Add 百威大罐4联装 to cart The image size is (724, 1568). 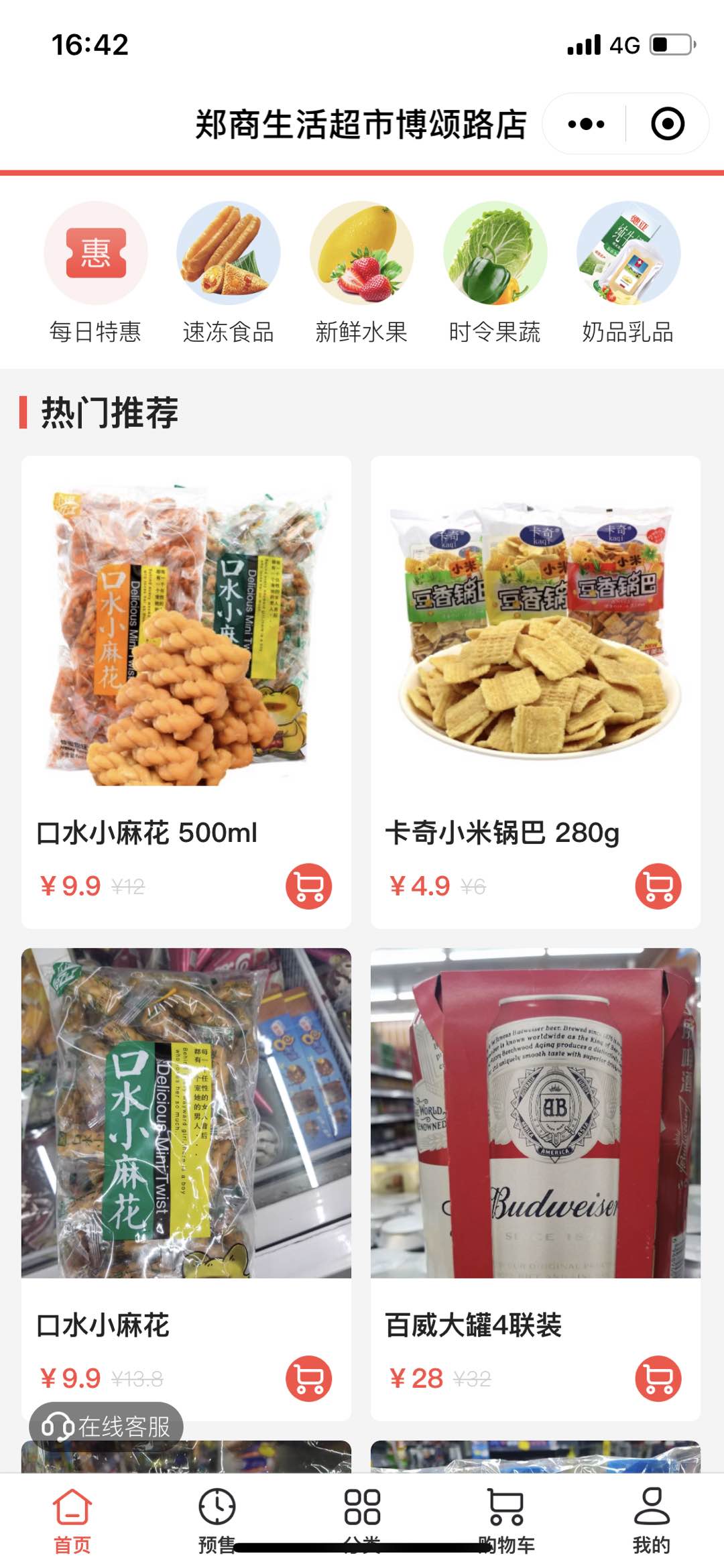pos(658,1378)
